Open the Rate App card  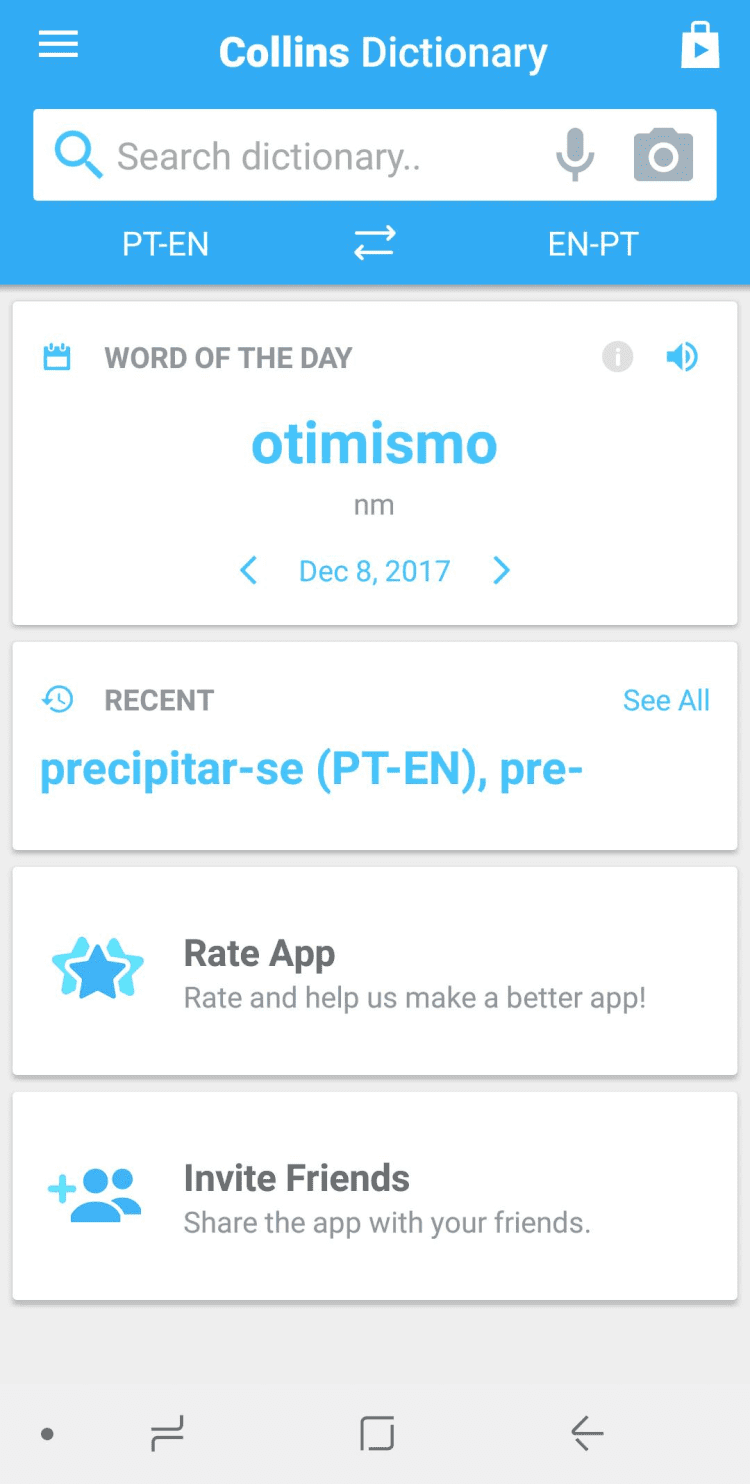click(375, 971)
